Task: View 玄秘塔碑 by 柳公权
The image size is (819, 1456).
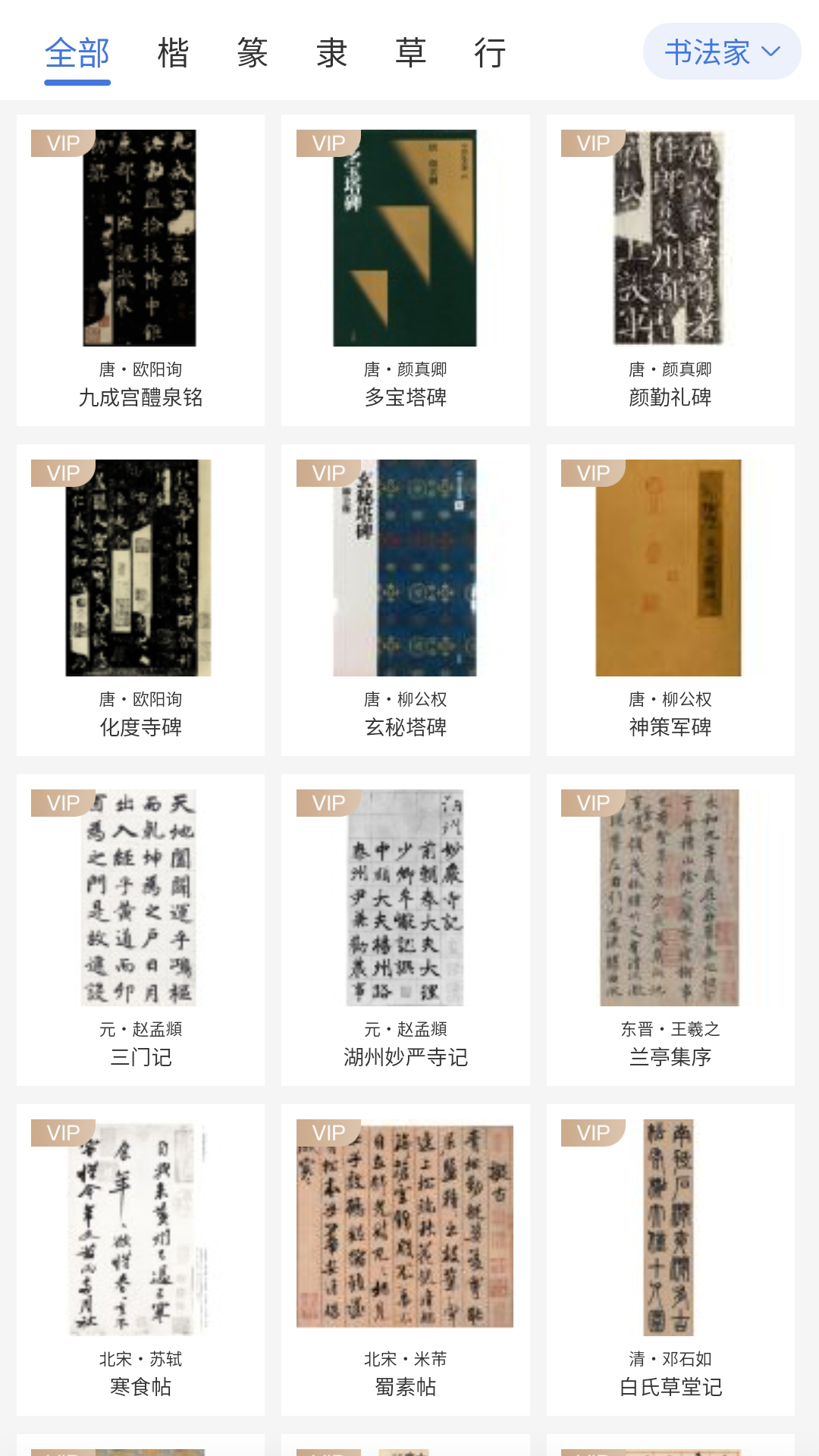Action: point(405,599)
